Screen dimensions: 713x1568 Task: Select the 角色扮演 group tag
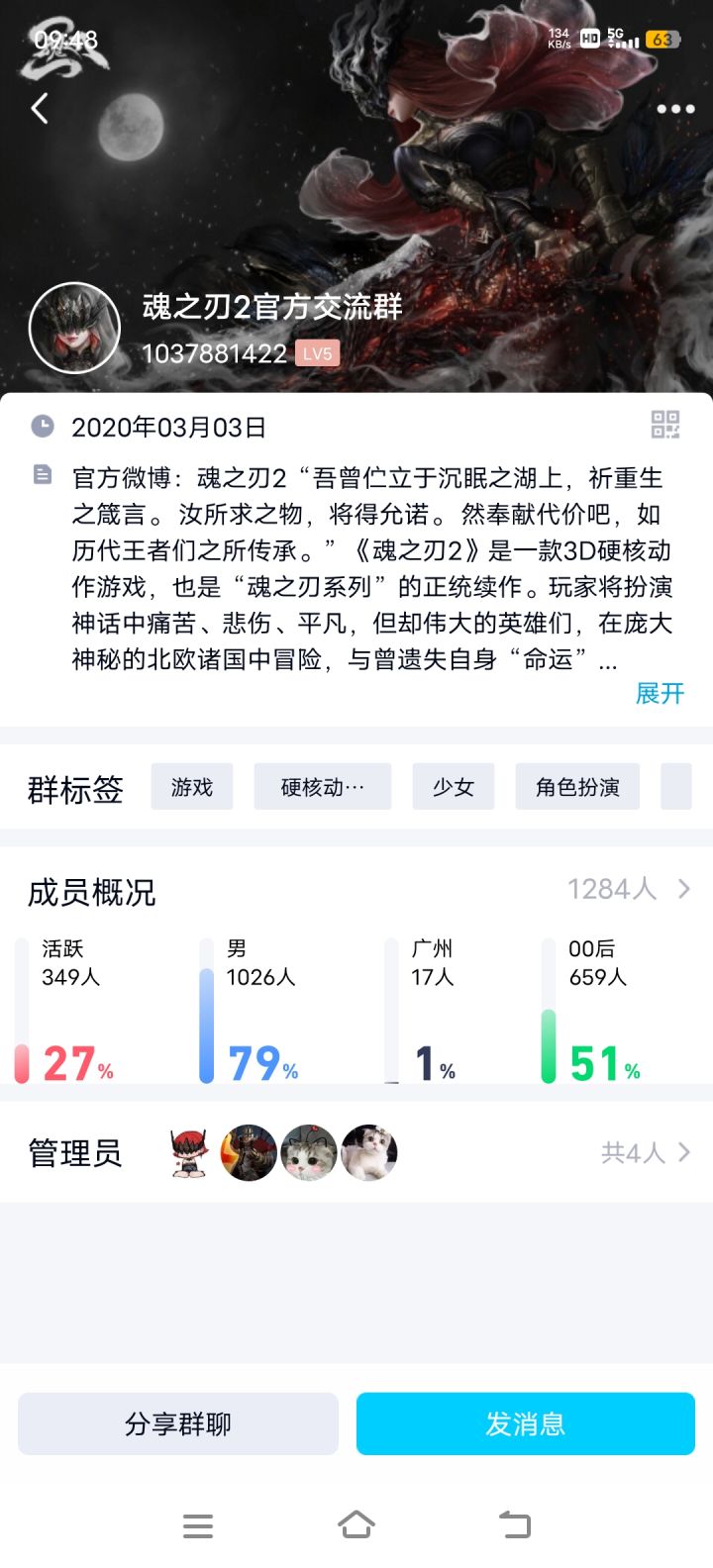click(x=576, y=787)
